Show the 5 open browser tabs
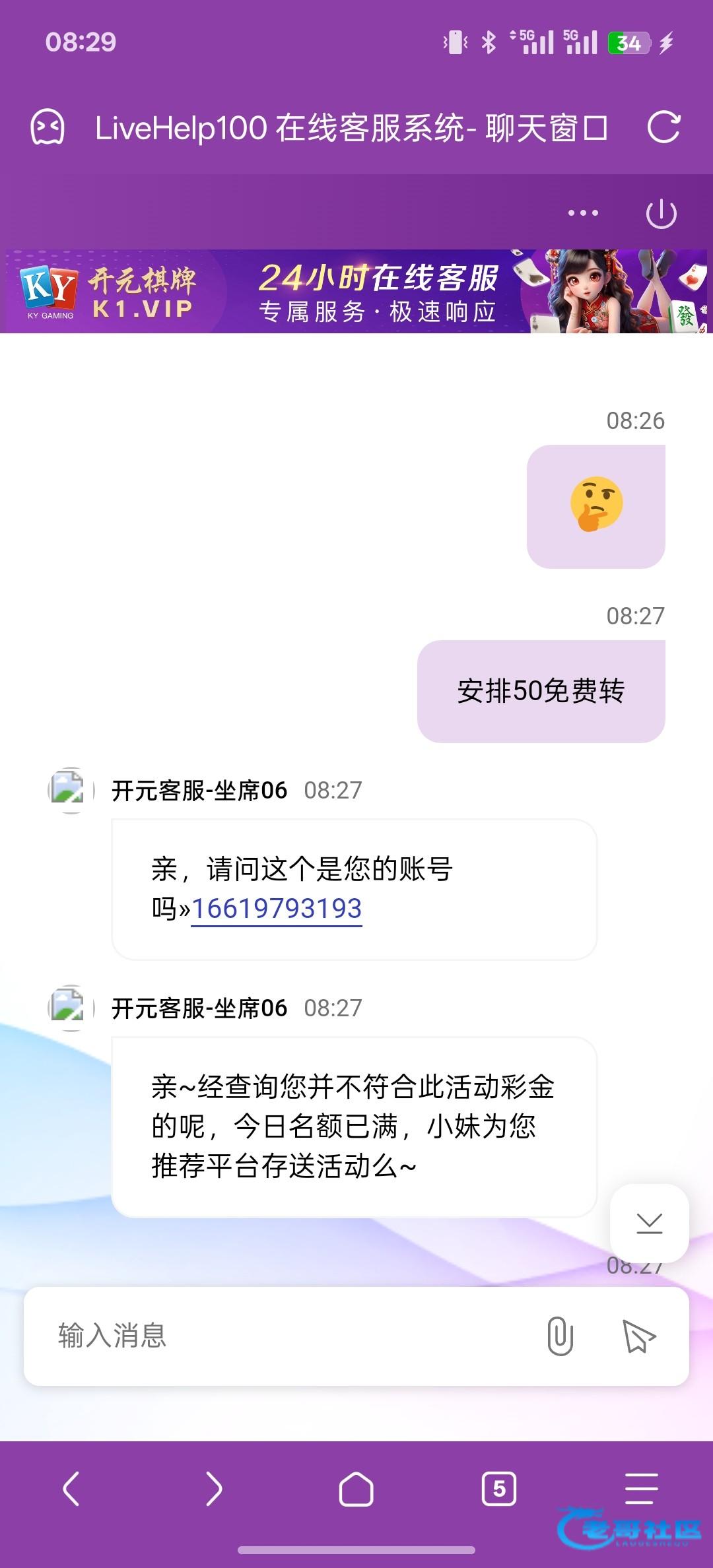 (x=499, y=1489)
